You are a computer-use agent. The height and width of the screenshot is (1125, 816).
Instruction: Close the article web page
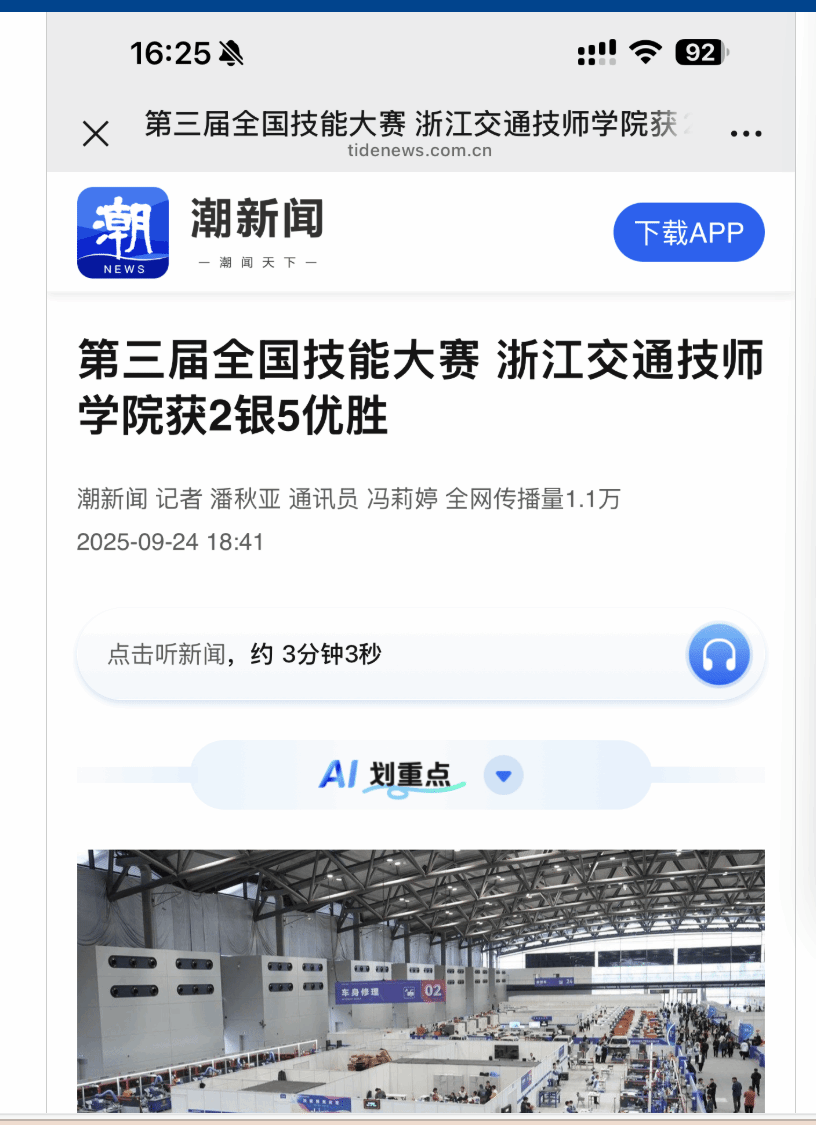[x=96, y=134]
